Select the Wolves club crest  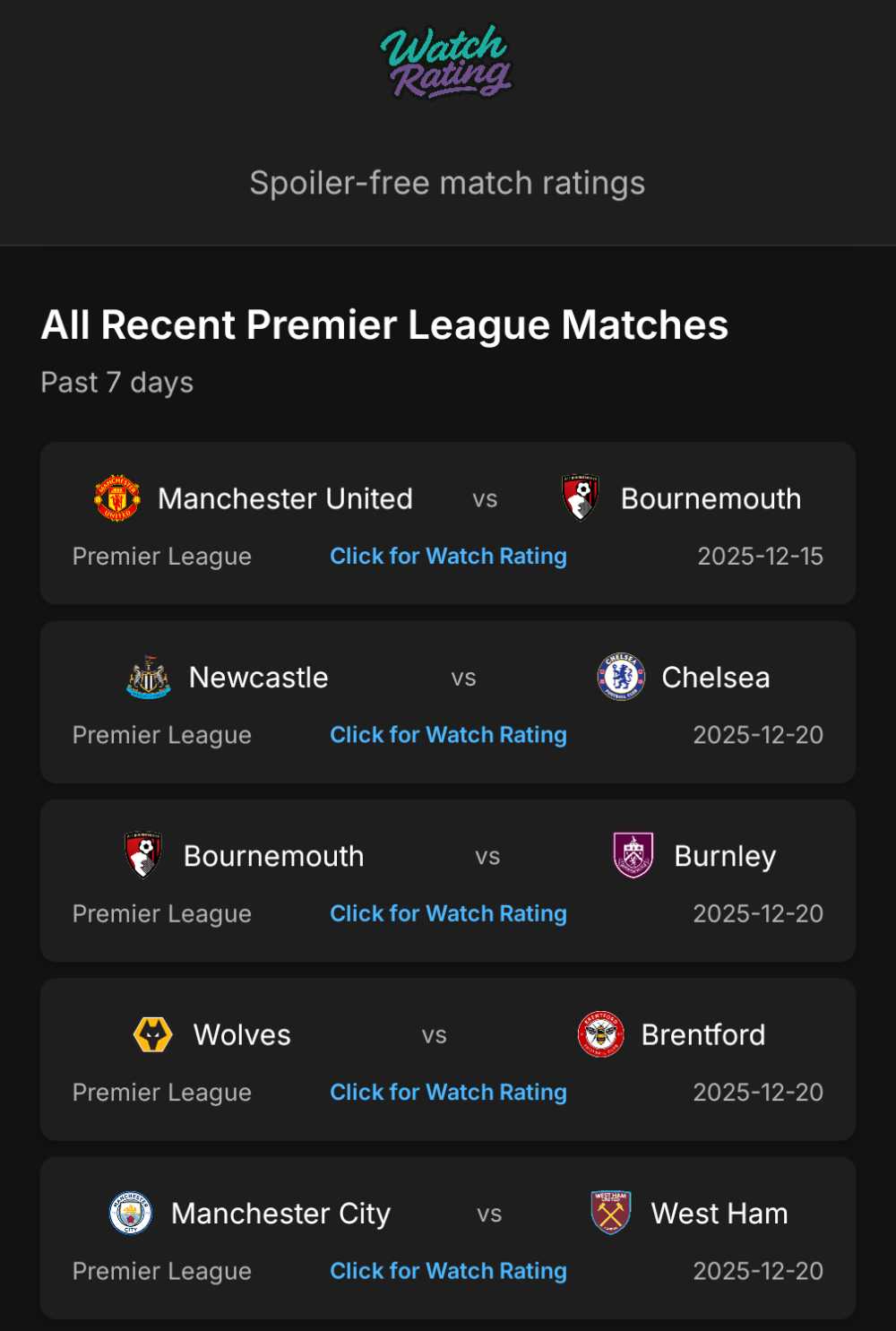coord(152,1034)
